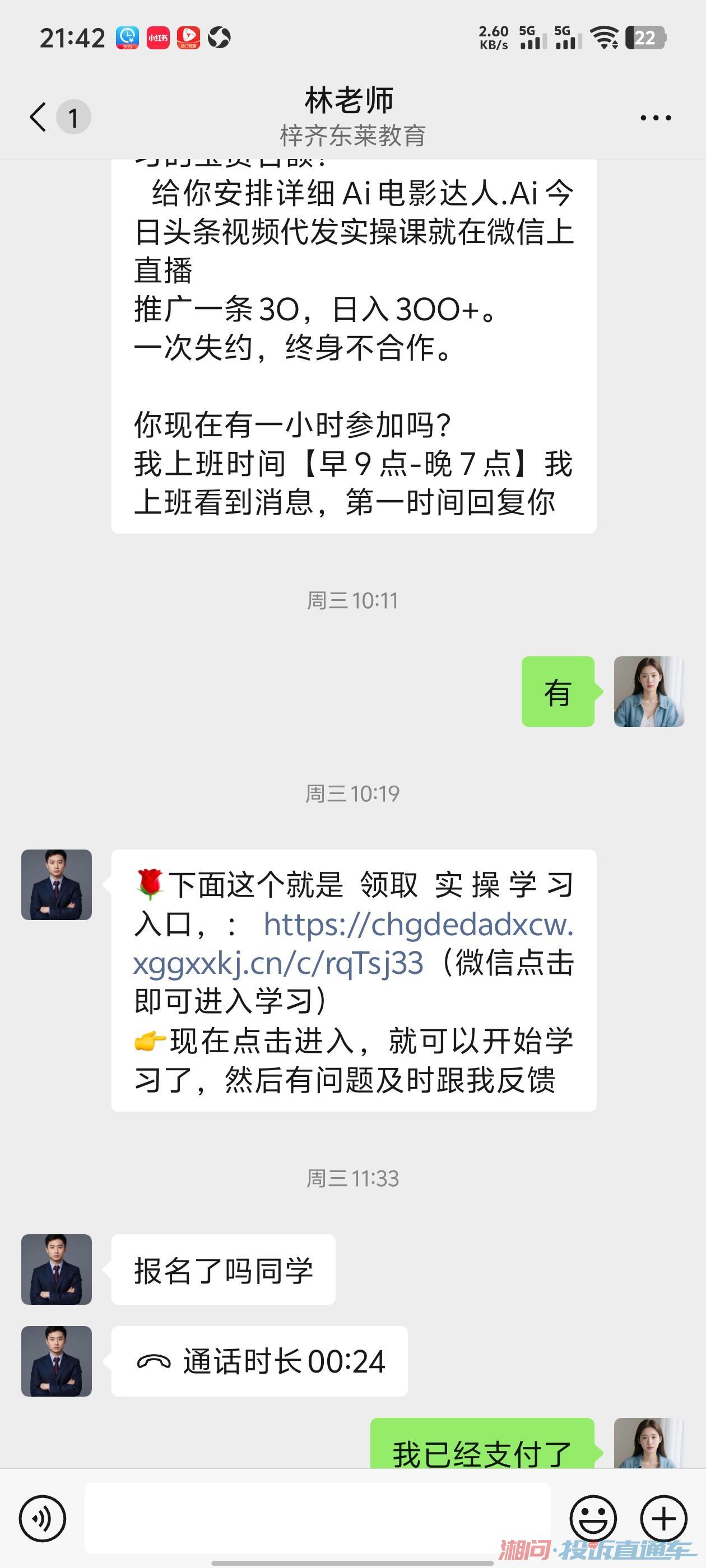Tap the 热门短剧 red notification icon
706x1568 pixels.
point(190,38)
